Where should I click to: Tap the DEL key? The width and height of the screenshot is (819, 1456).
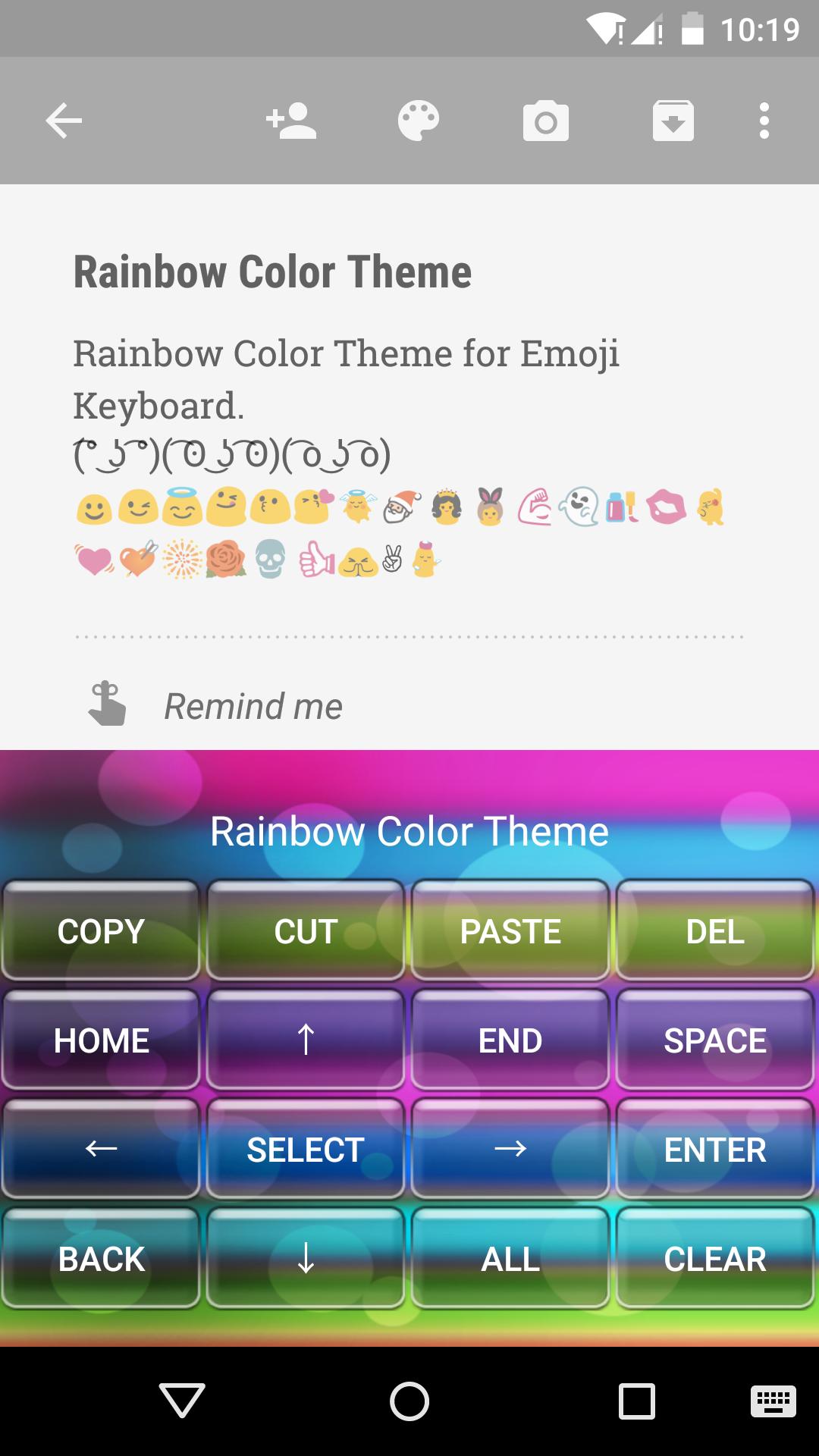click(715, 930)
